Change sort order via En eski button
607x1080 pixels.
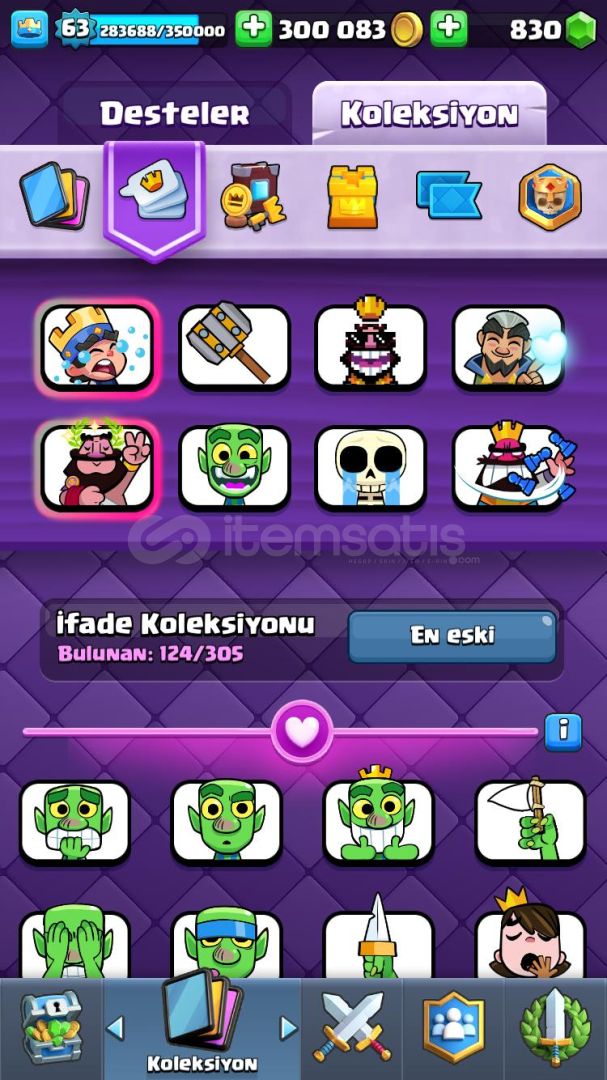pos(452,636)
